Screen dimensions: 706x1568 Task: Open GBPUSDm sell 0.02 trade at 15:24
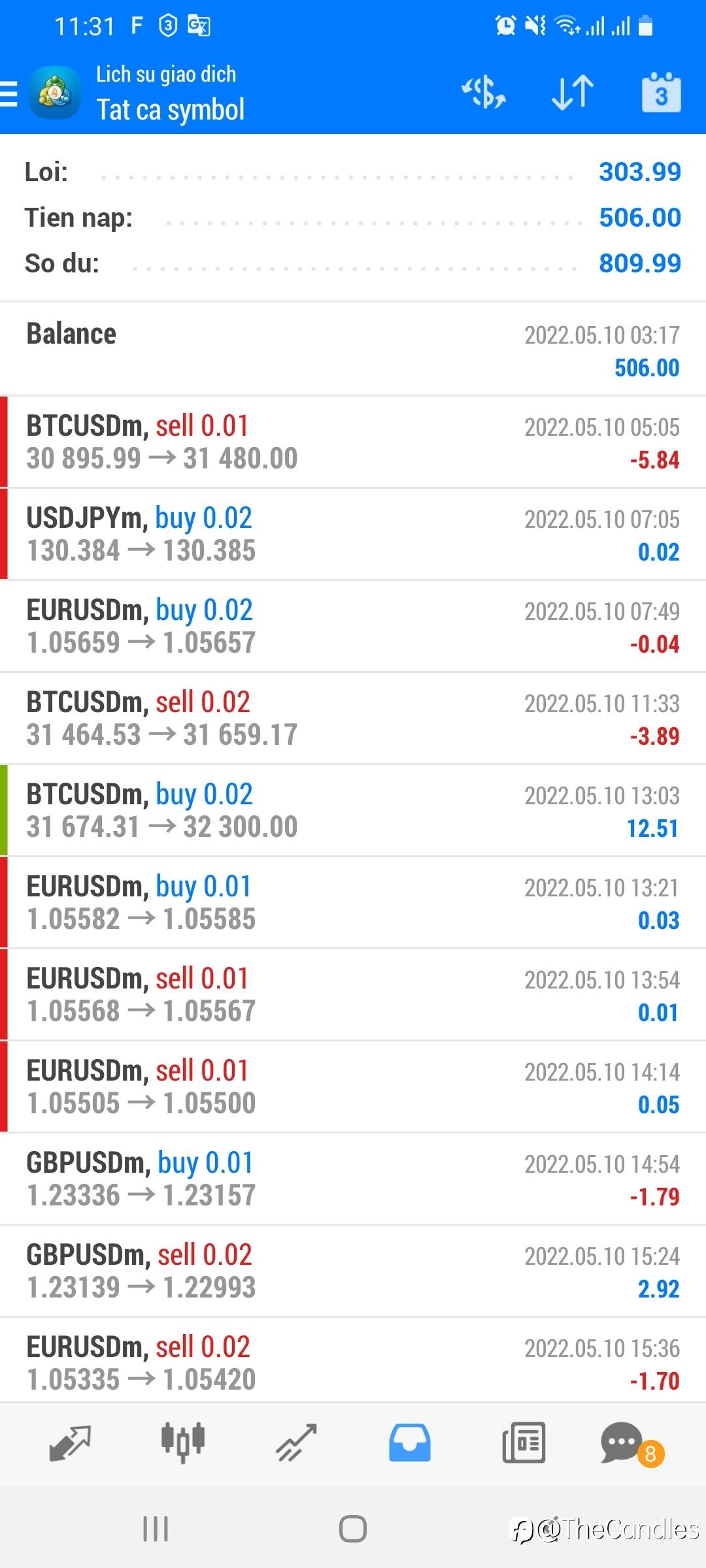(x=353, y=1271)
